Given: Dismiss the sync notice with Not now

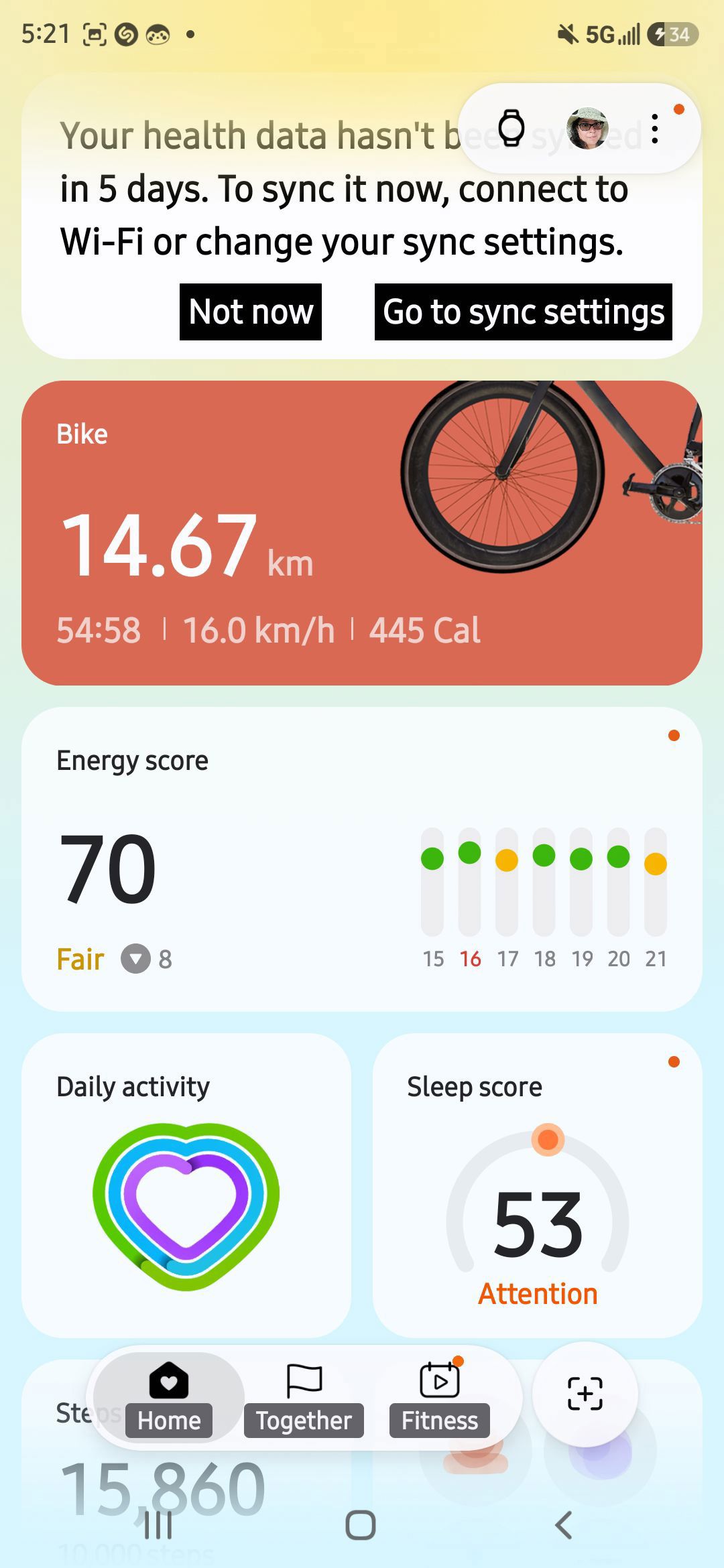Looking at the screenshot, I should [x=251, y=312].
